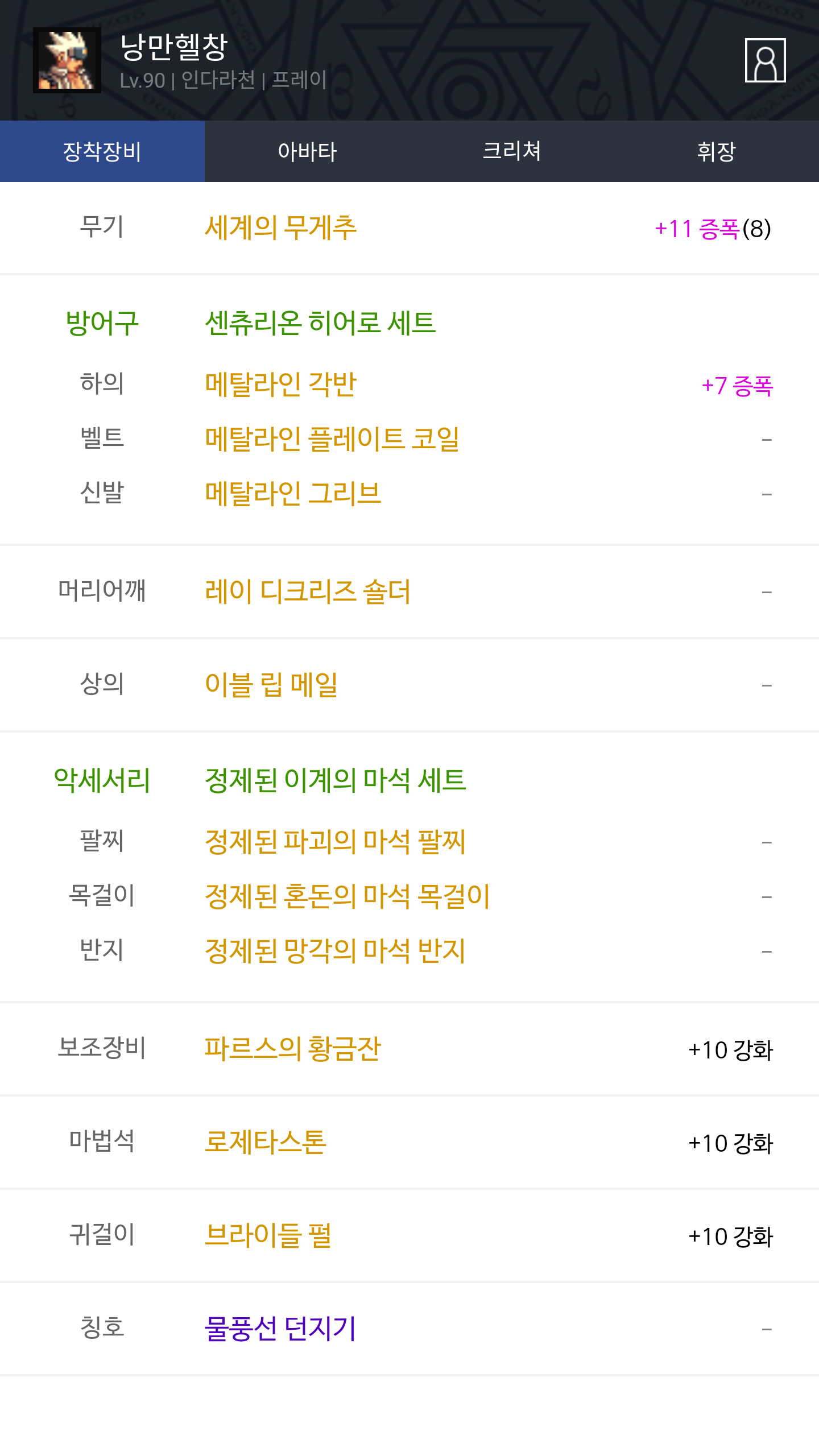Open the 물풍선 던지기 title item

(x=280, y=1329)
